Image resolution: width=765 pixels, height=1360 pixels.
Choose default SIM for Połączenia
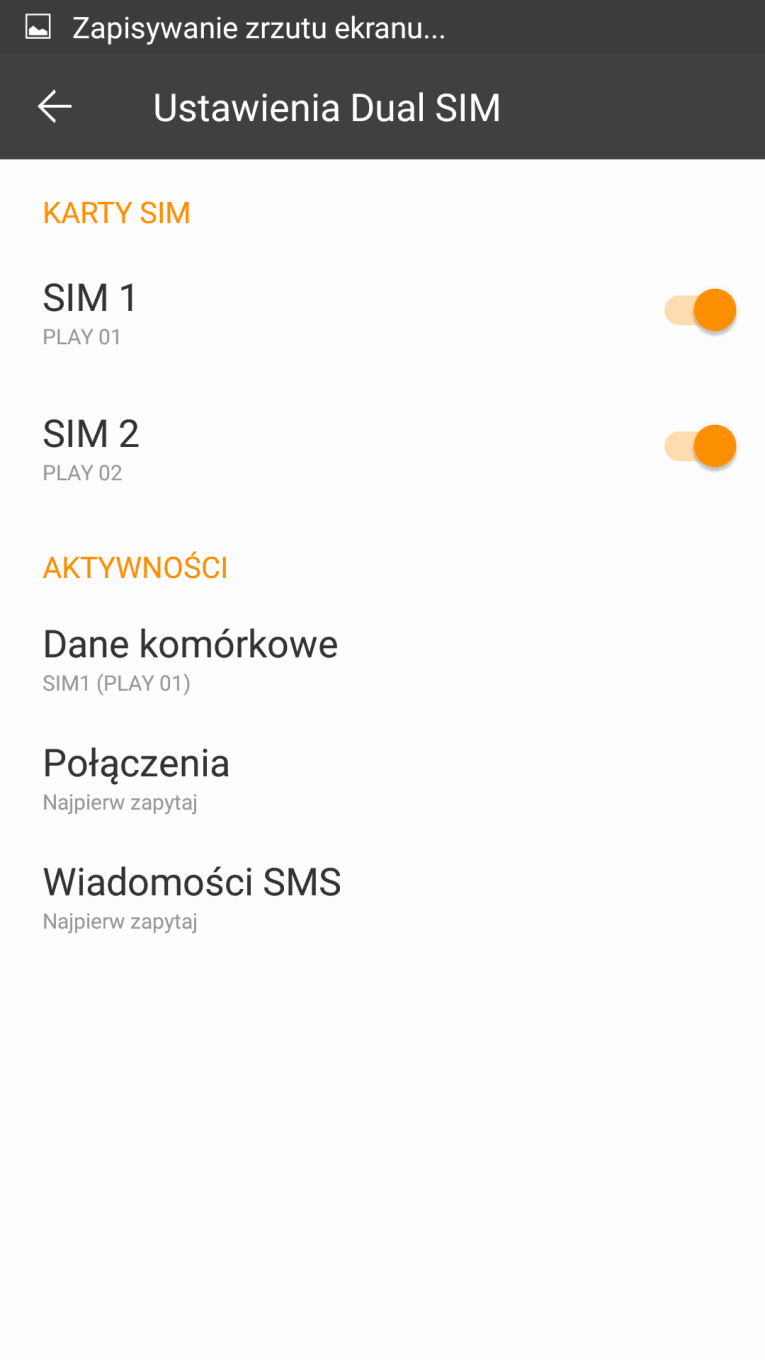tap(136, 777)
